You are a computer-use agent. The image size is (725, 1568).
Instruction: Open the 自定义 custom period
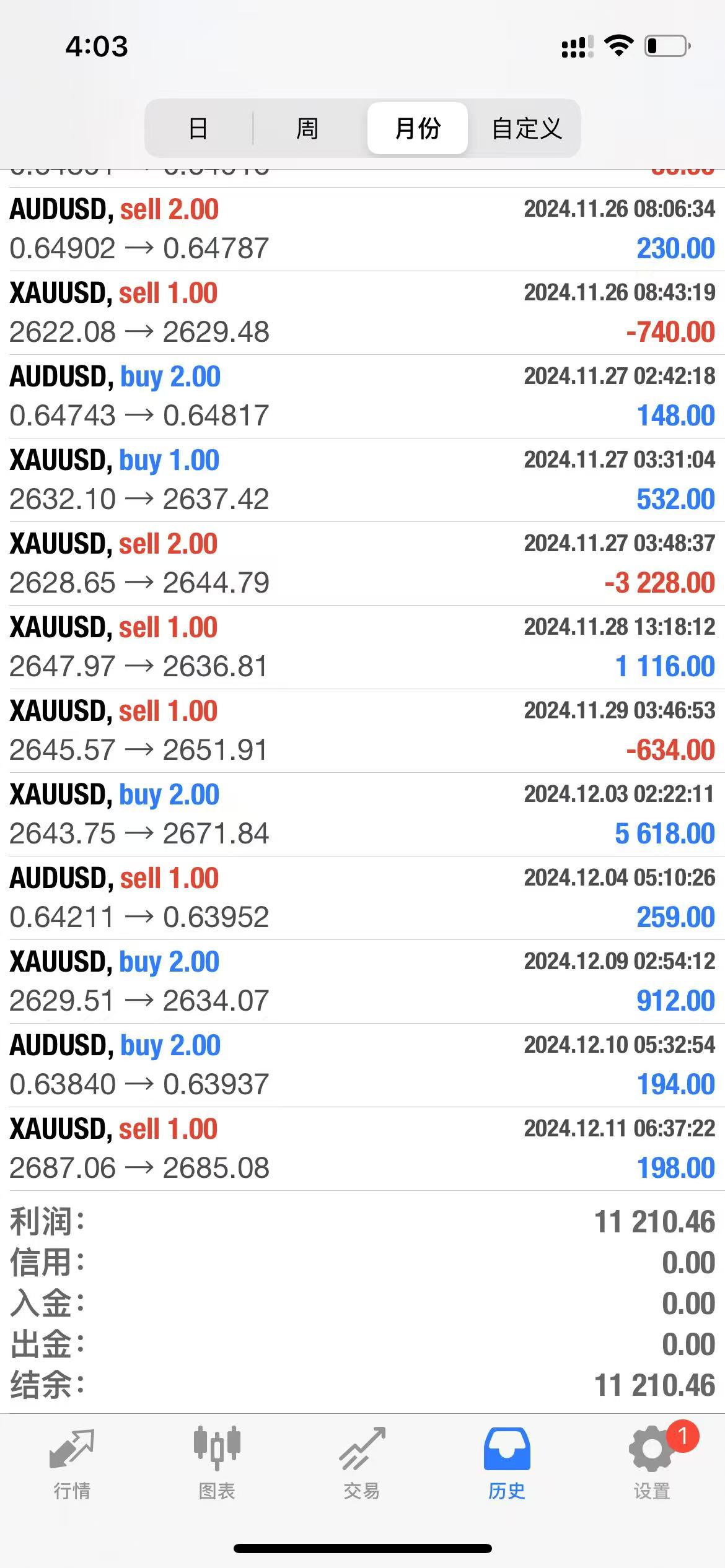pos(527,128)
